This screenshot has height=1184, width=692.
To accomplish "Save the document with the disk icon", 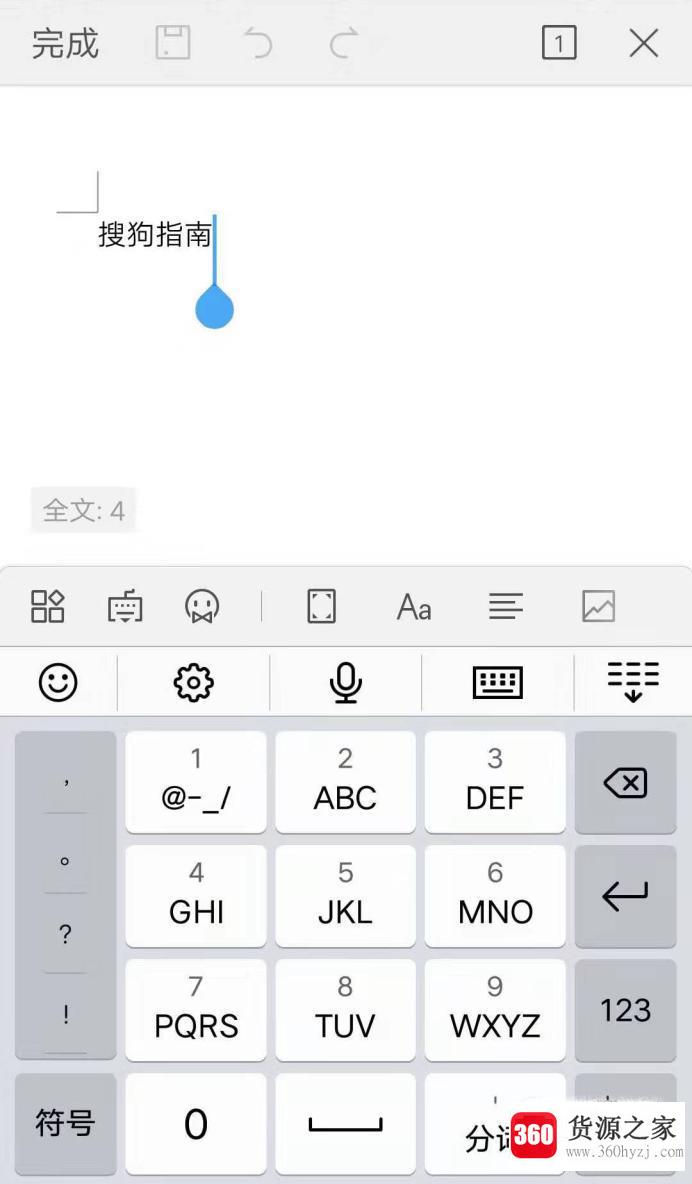I will [x=173, y=43].
